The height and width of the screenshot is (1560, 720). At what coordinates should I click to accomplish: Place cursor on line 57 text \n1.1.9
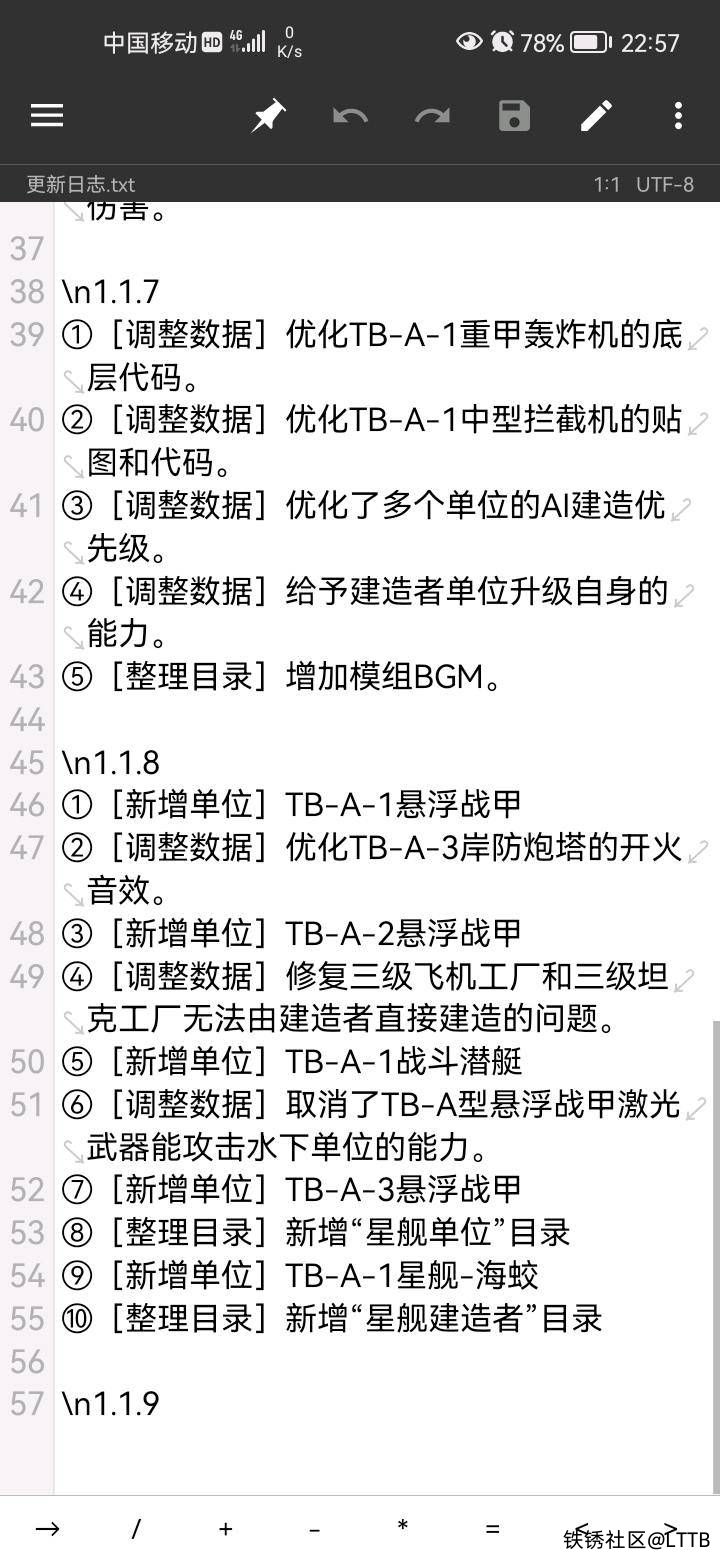110,1403
